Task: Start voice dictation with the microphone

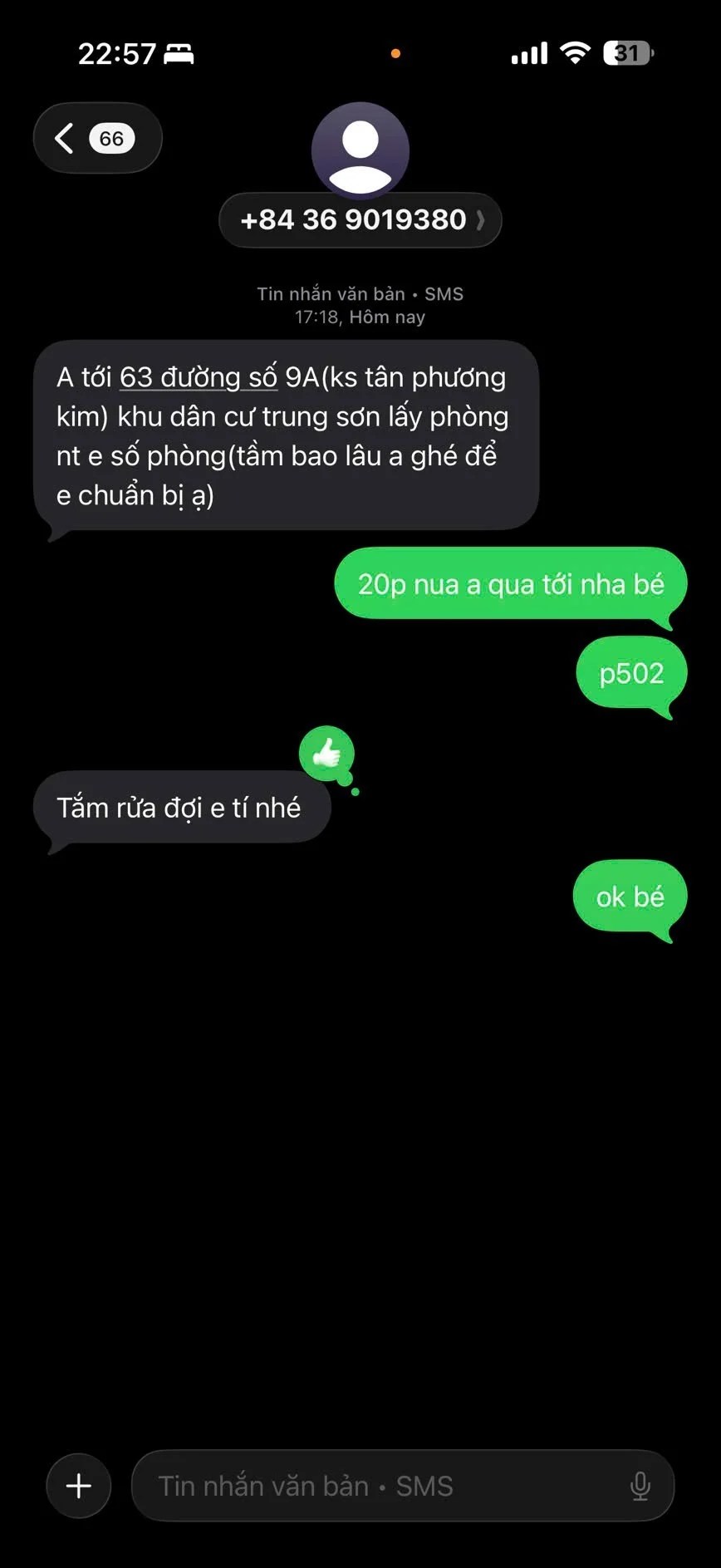Action: coord(640,1485)
